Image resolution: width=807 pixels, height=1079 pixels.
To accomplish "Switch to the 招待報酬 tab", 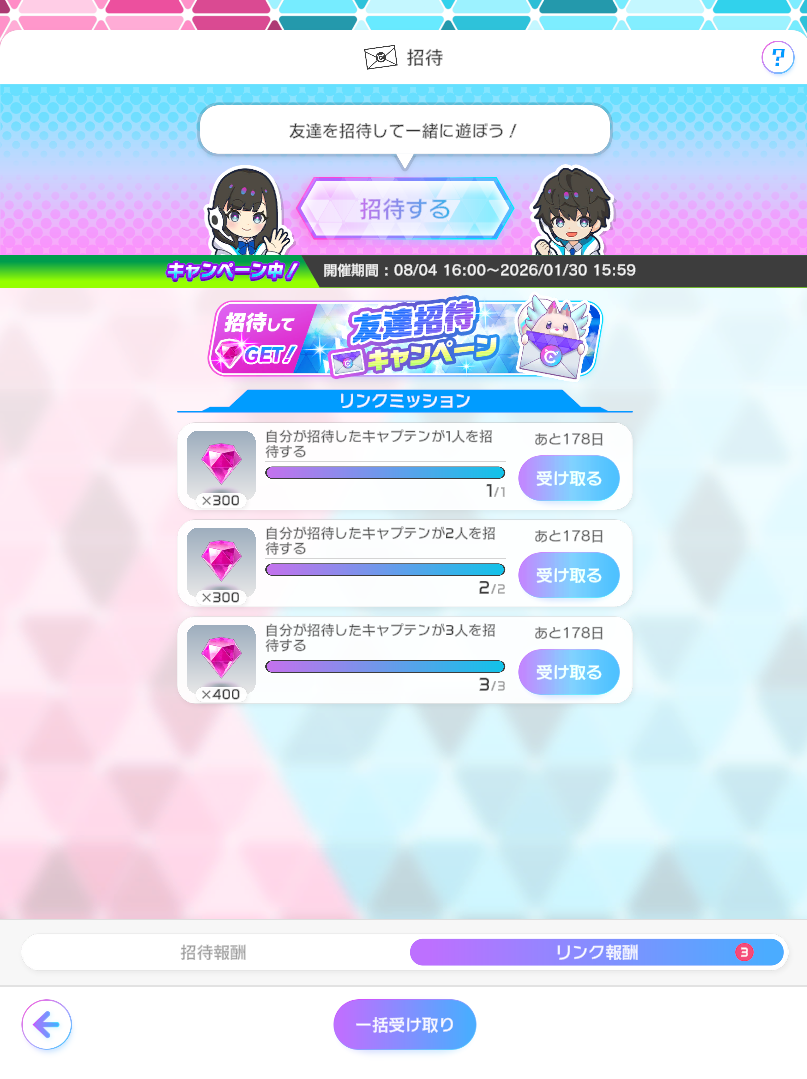I will coord(213,953).
